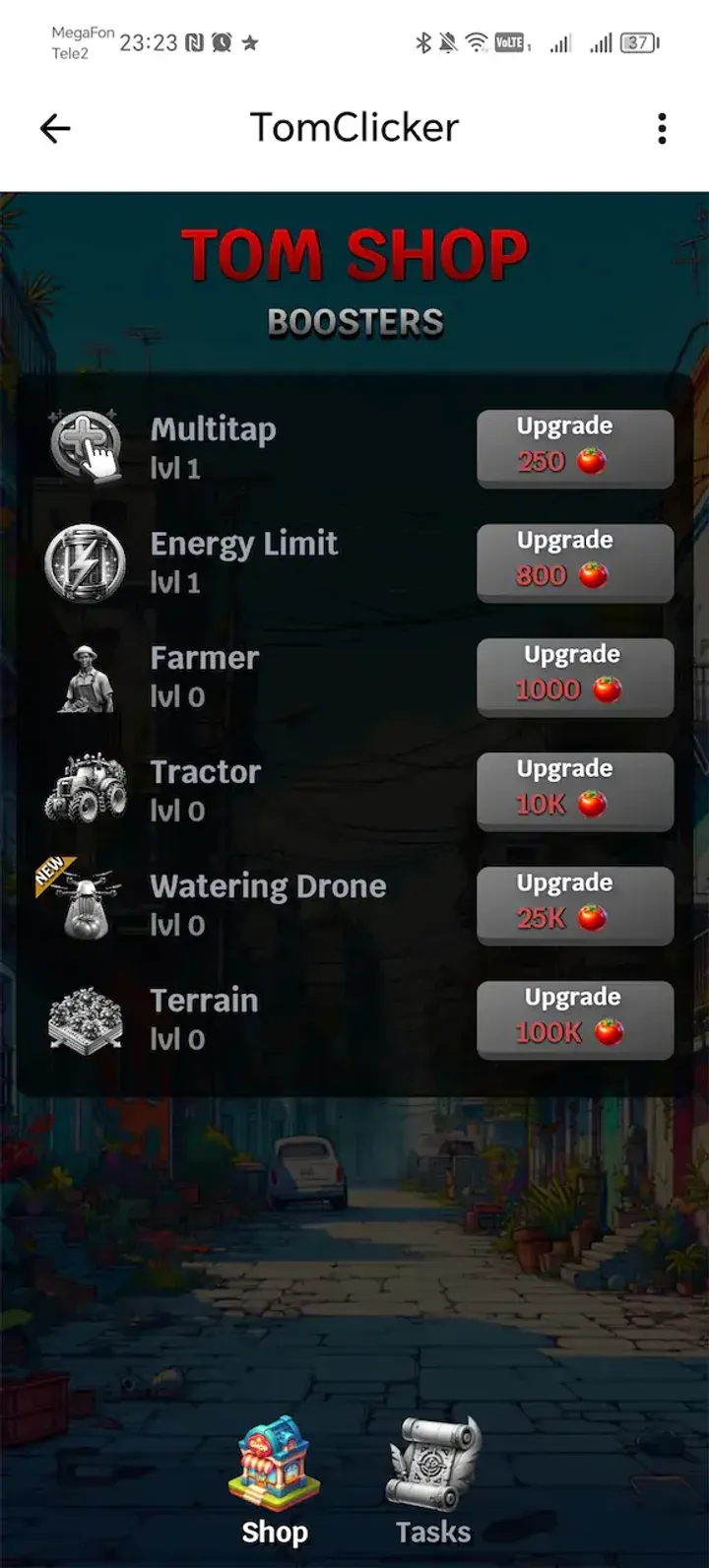Viewport: 709px width, 1568px height.
Task: Tap the TOM SHOP title banner
Action: 354,254
